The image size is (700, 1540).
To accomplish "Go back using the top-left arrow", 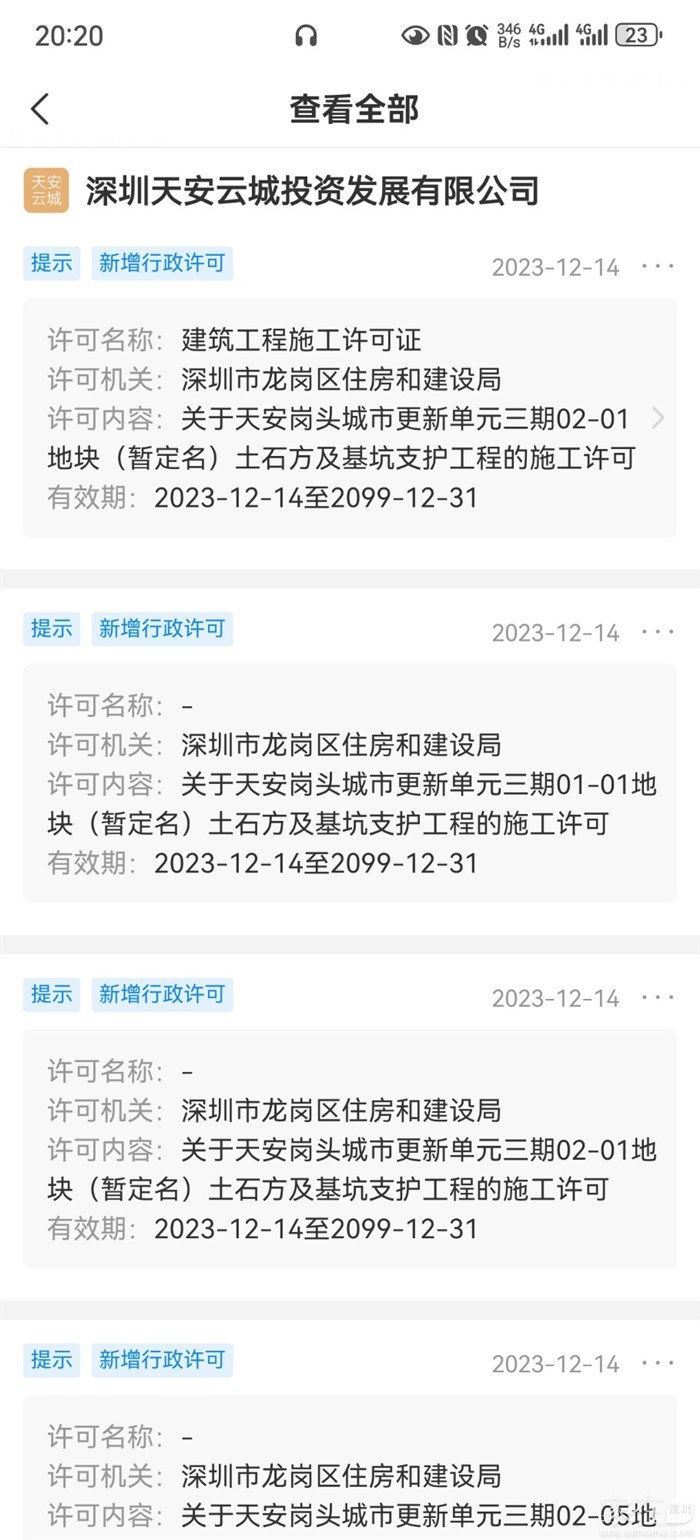I will 40,109.
